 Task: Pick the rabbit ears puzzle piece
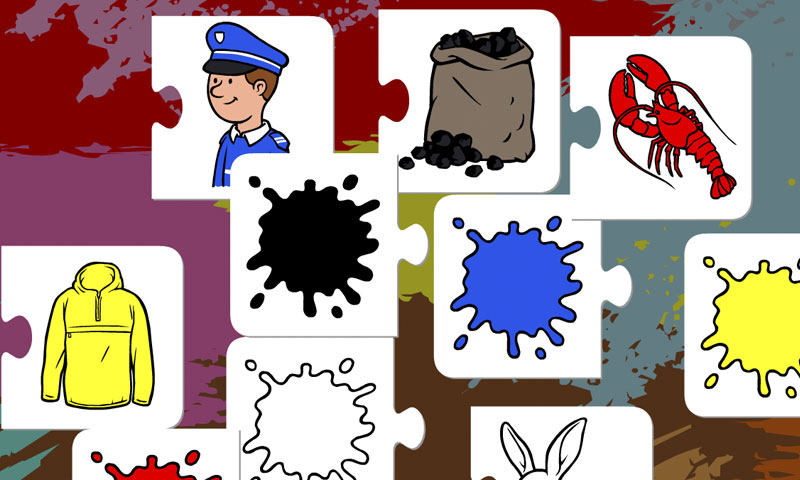click(x=543, y=448)
